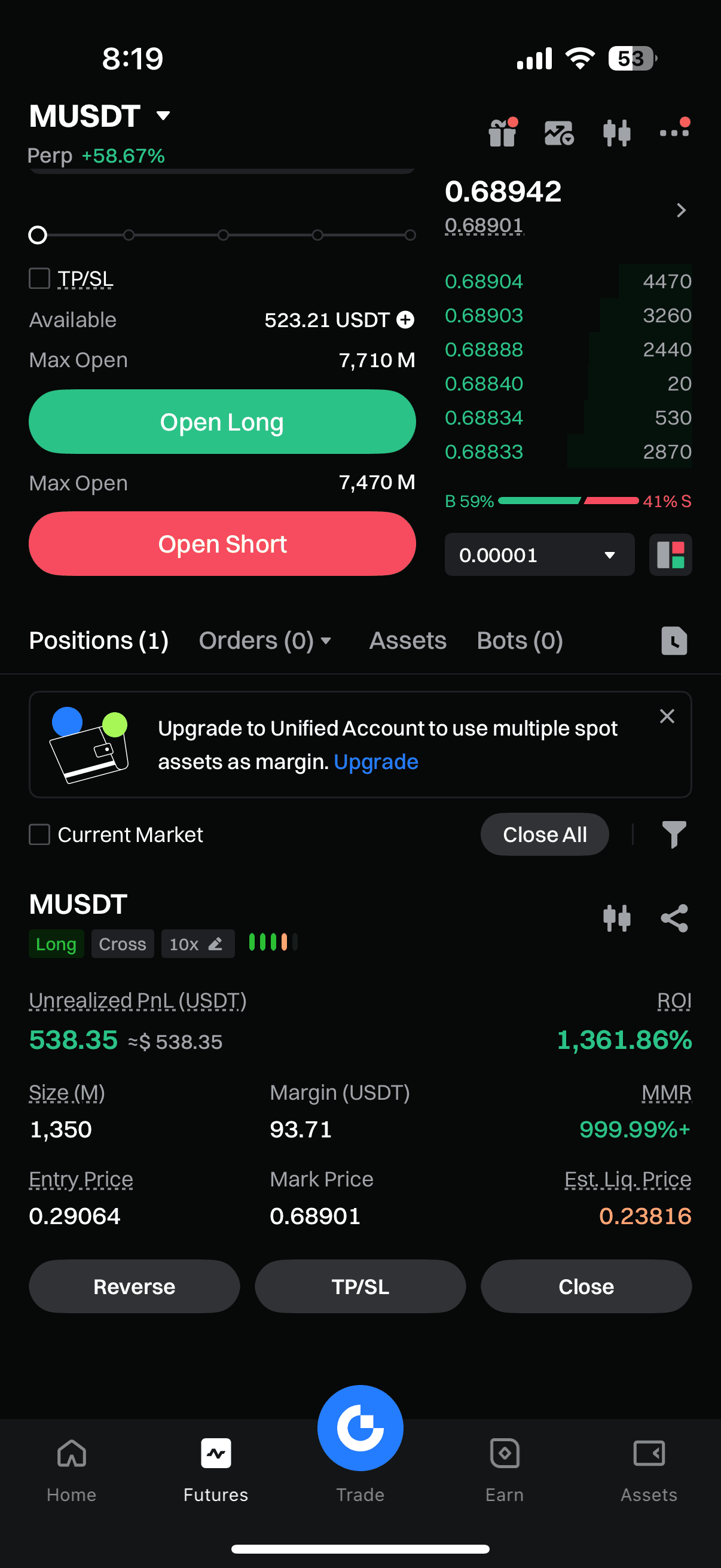Switch to the Orders (0) tab
Screen dimensions: 721x1568
click(264, 640)
